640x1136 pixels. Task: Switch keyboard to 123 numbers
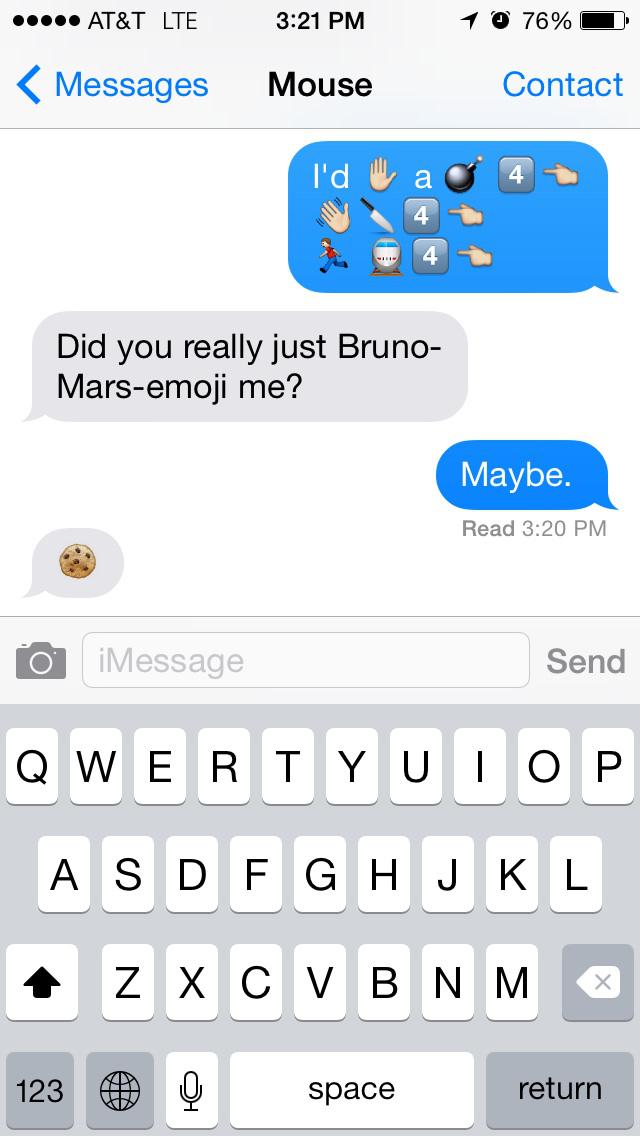point(40,1089)
